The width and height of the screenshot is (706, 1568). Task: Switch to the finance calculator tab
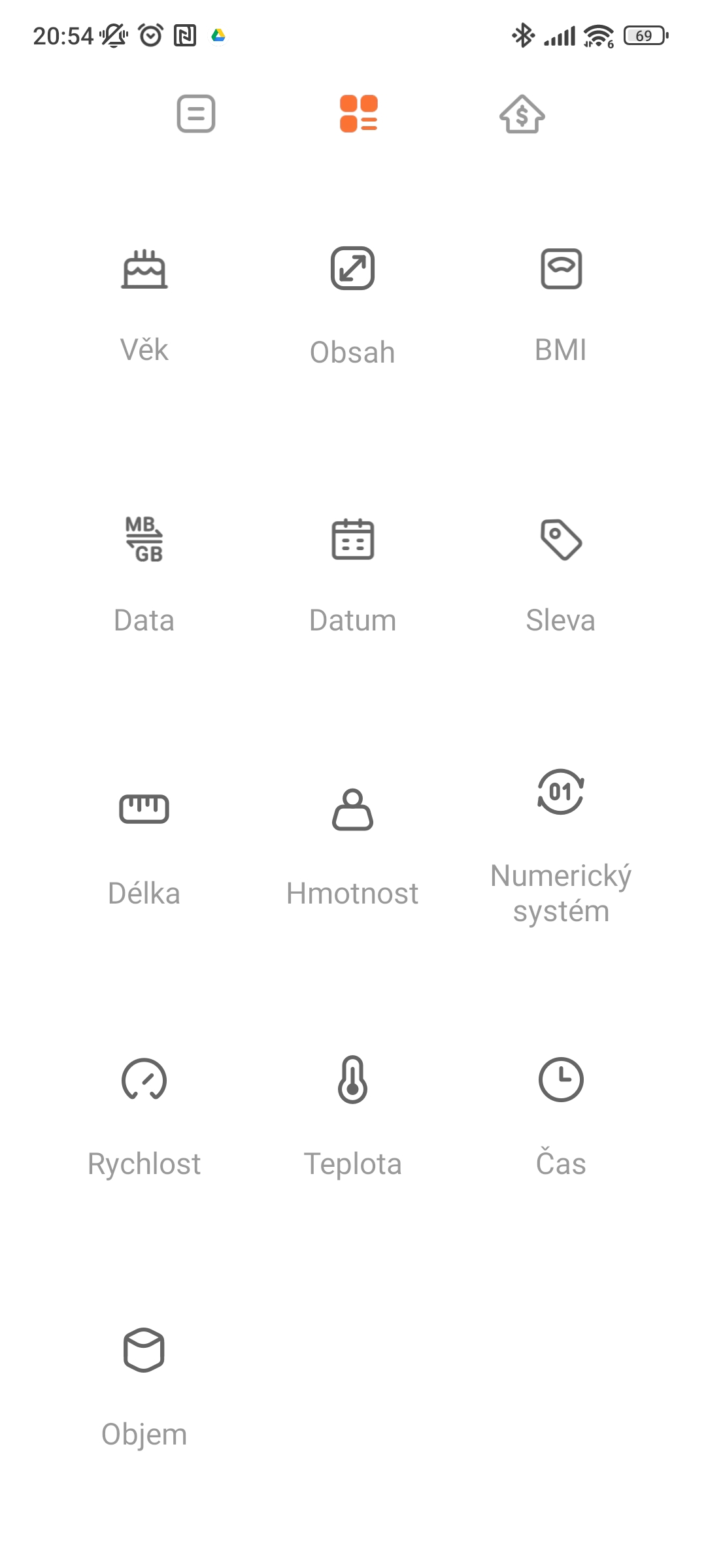pos(522,114)
